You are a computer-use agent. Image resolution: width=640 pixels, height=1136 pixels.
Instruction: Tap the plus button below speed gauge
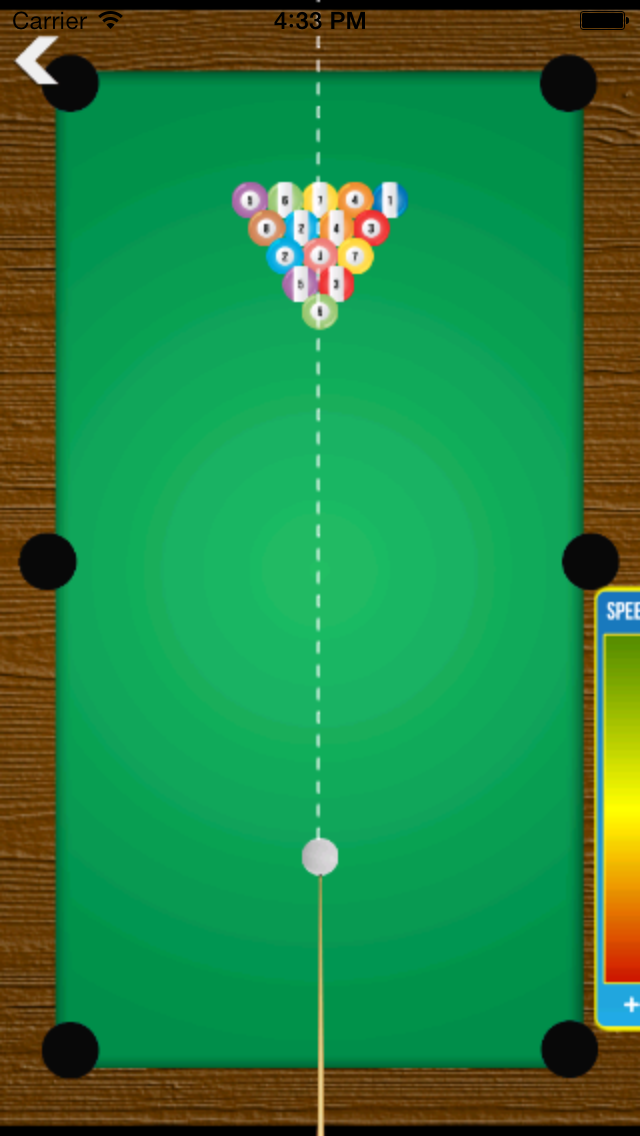pos(629,1005)
